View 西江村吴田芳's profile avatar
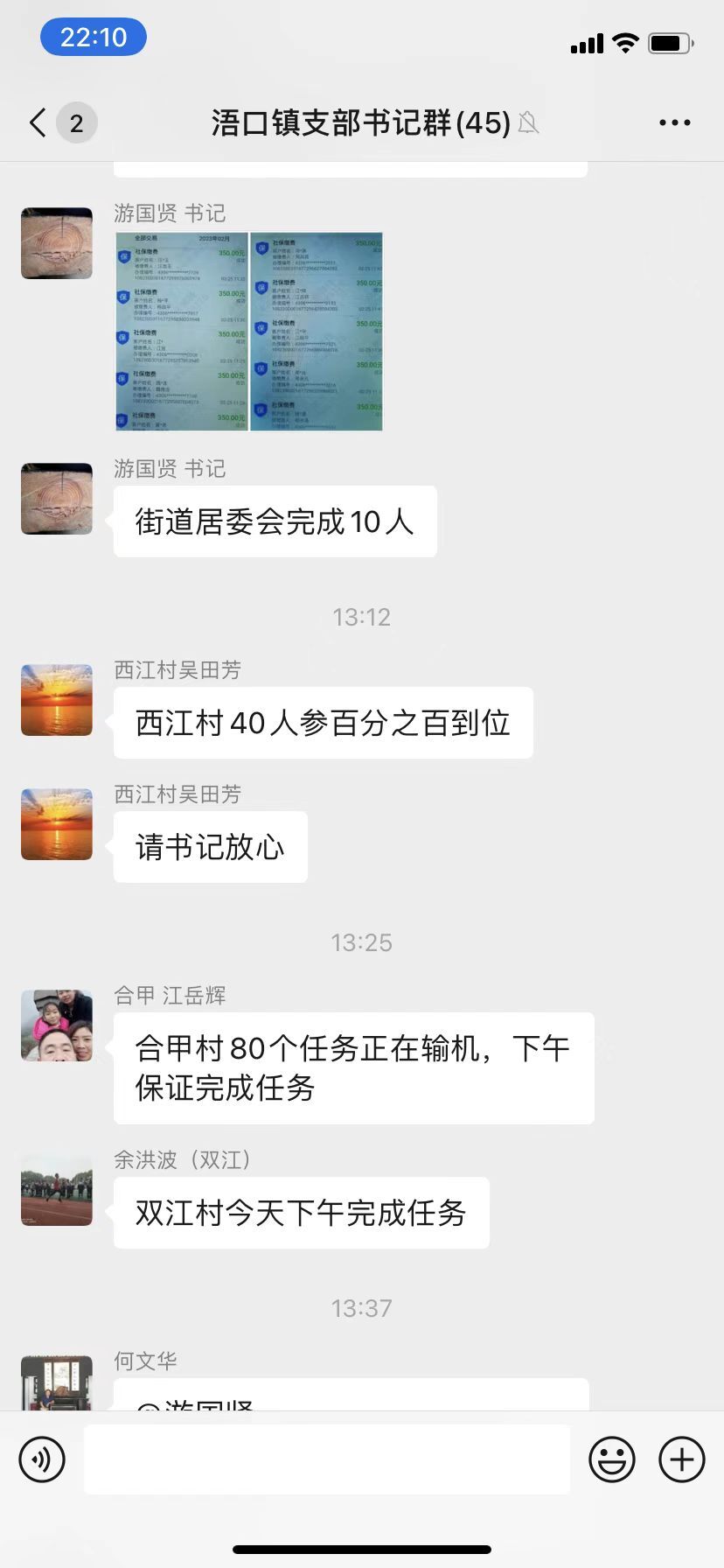 pyautogui.click(x=57, y=700)
